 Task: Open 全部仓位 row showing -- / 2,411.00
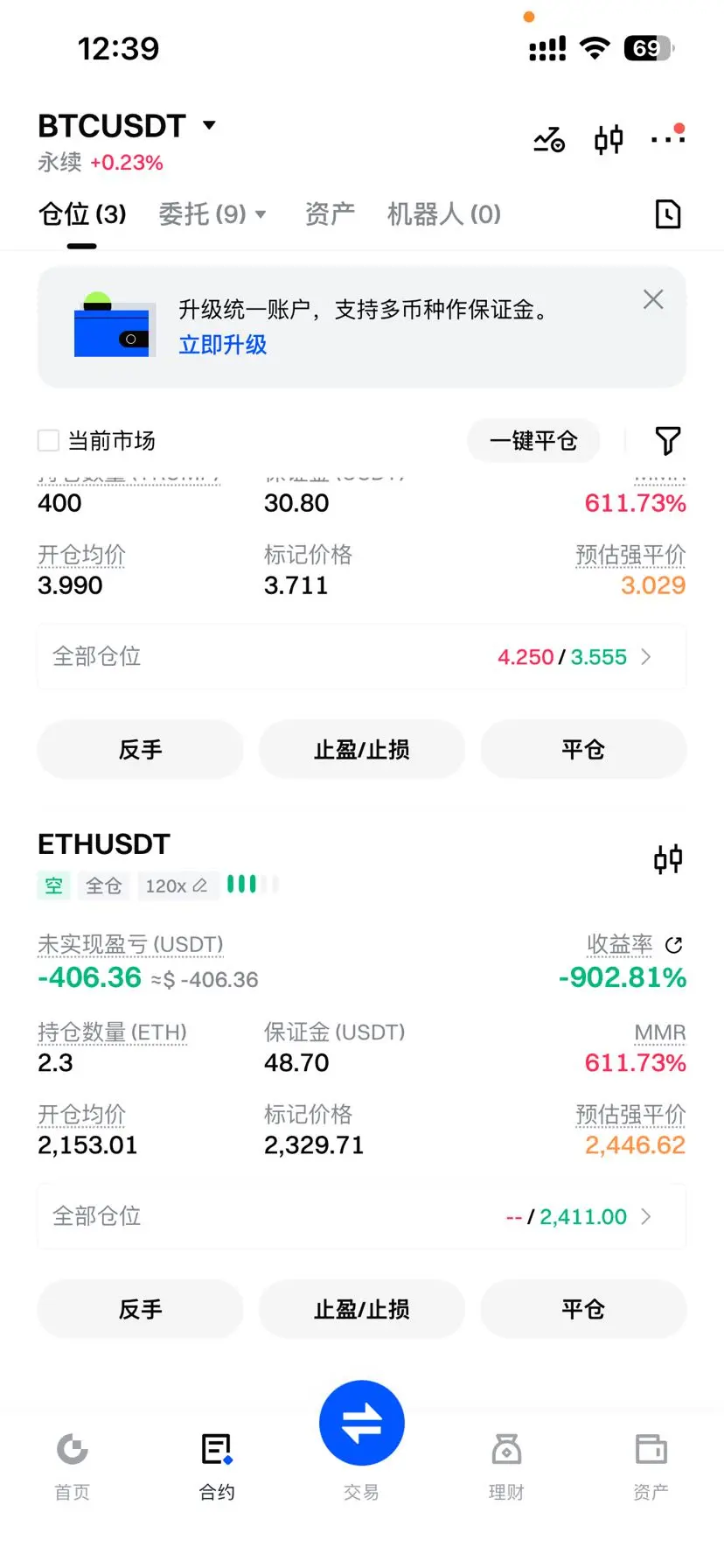pyautogui.click(x=361, y=1216)
